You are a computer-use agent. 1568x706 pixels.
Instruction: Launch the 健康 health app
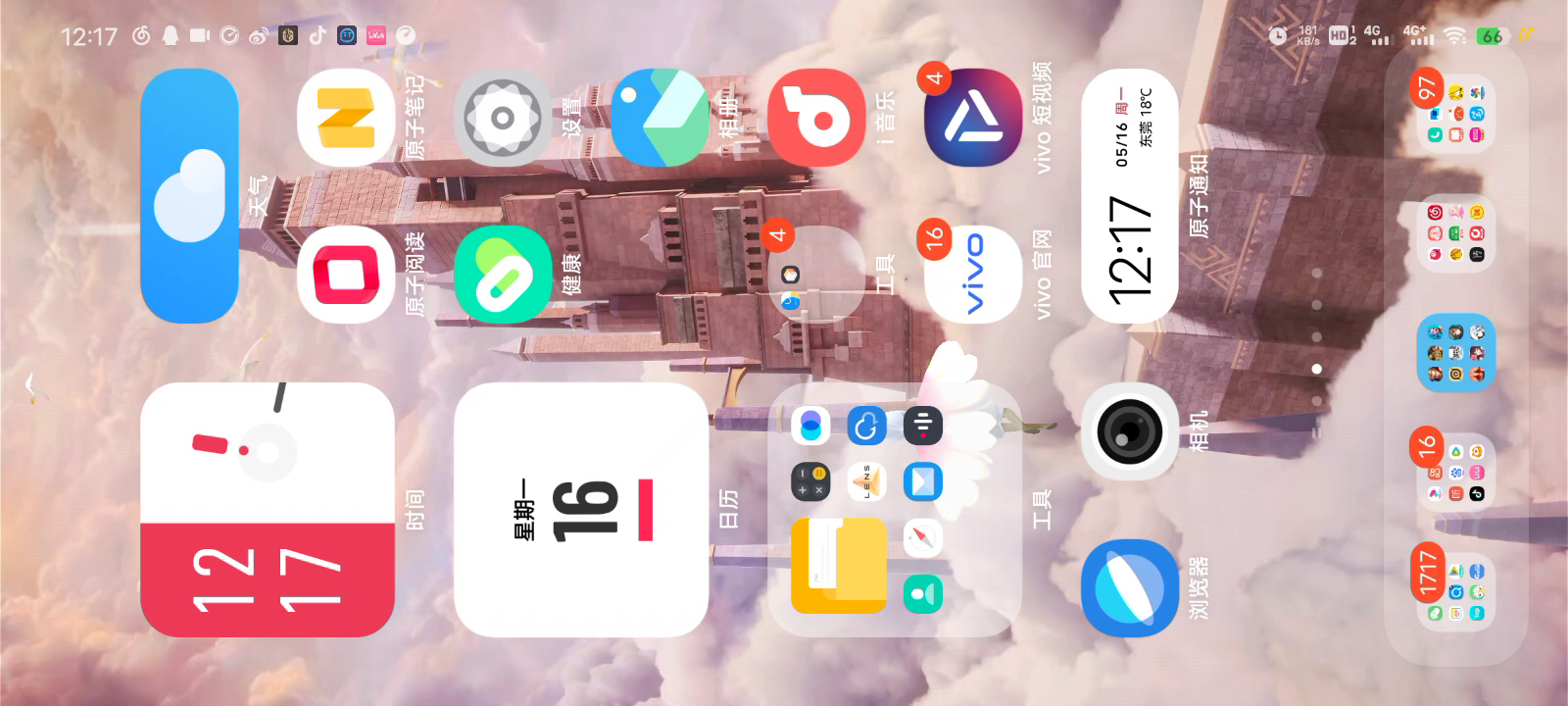click(x=503, y=275)
